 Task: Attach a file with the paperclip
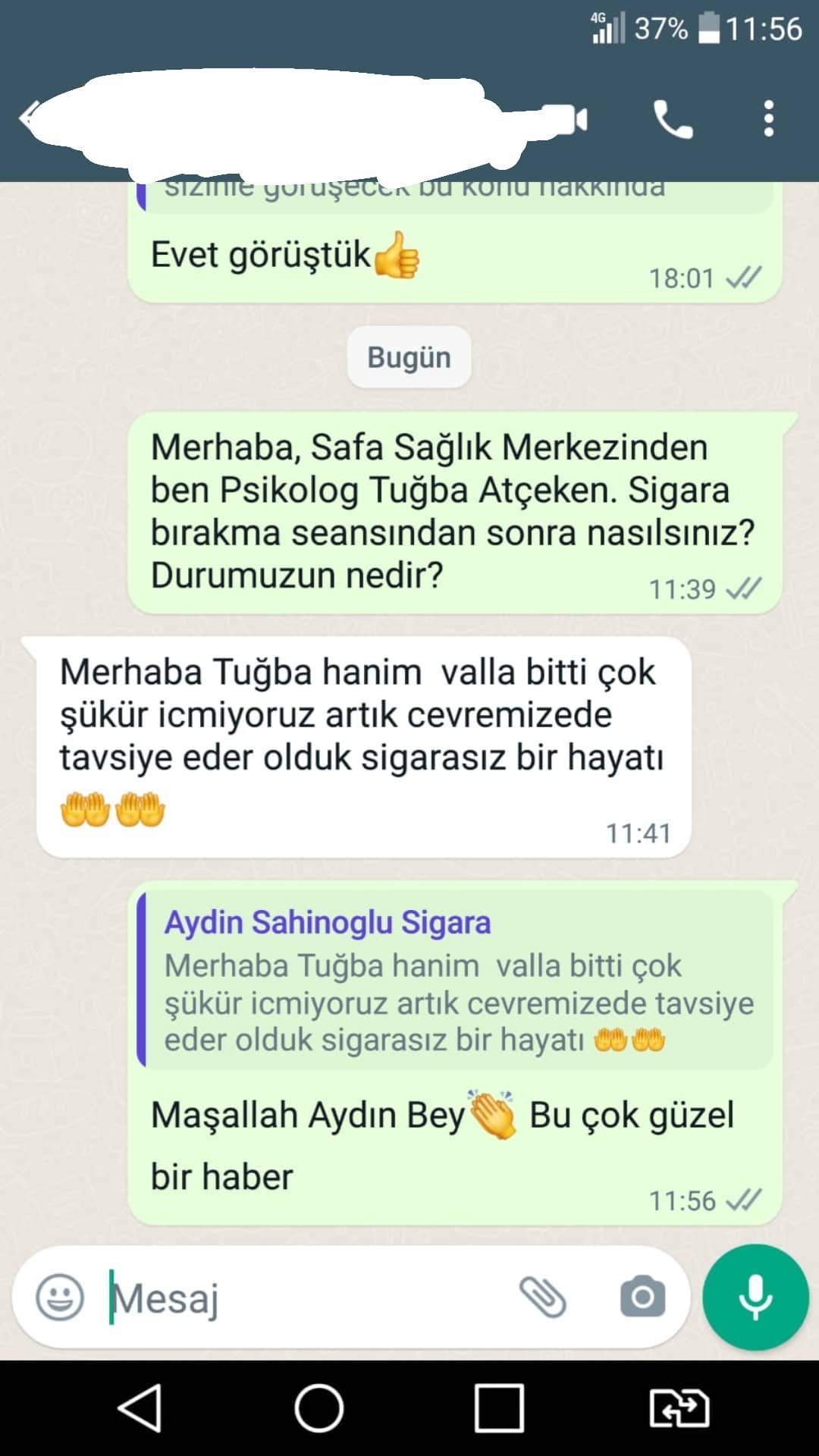point(542,1297)
